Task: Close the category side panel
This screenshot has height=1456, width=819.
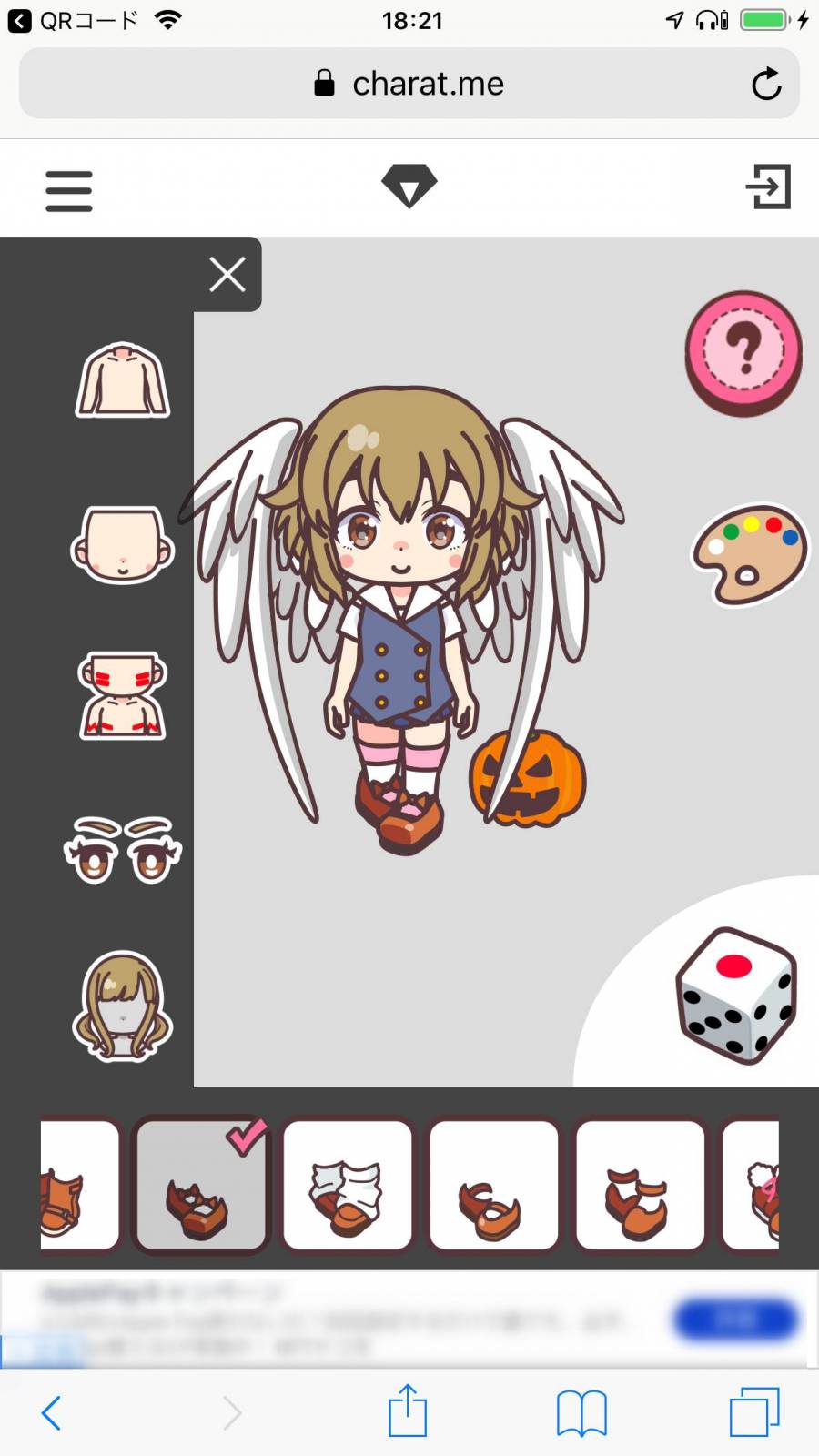Action: [227, 274]
